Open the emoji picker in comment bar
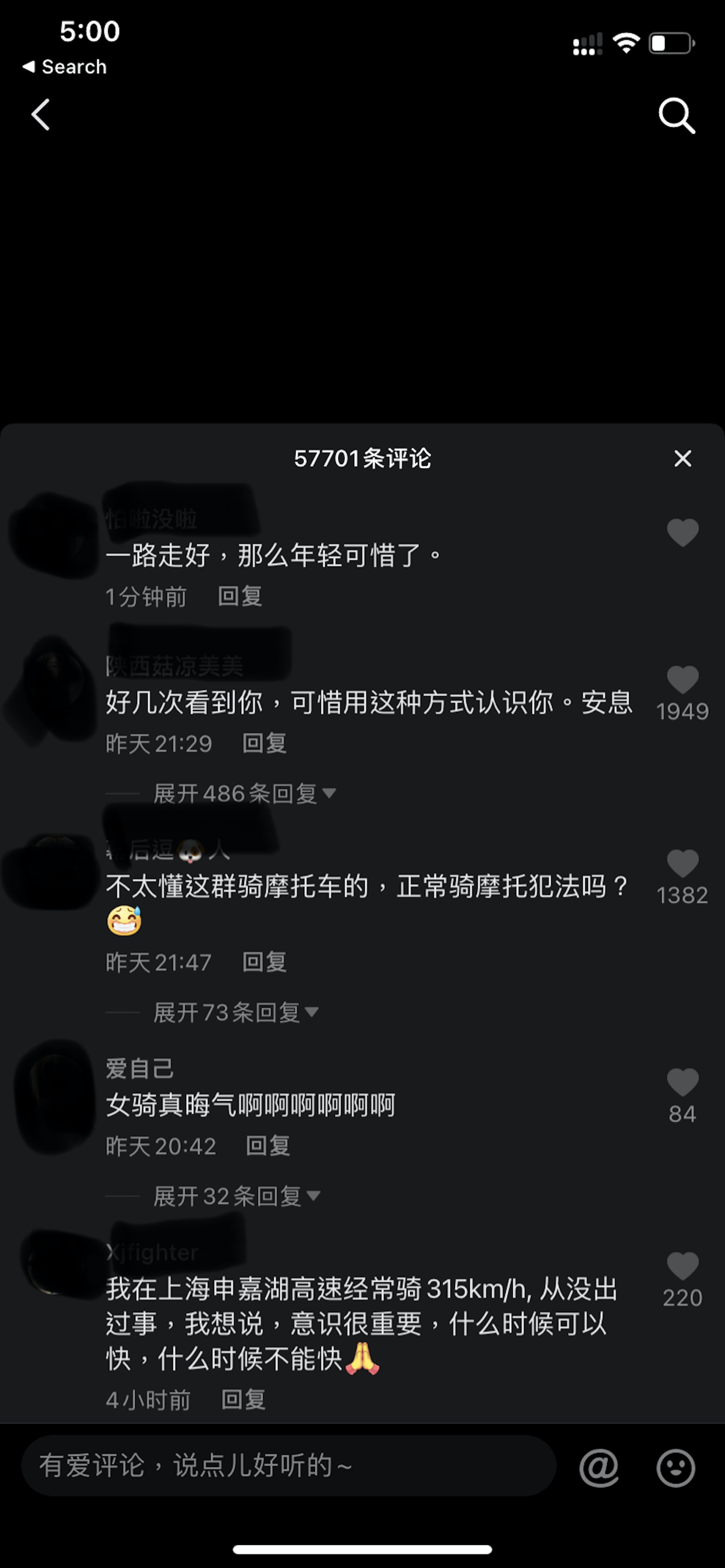The image size is (725, 1568). click(x=676, y=1467)
